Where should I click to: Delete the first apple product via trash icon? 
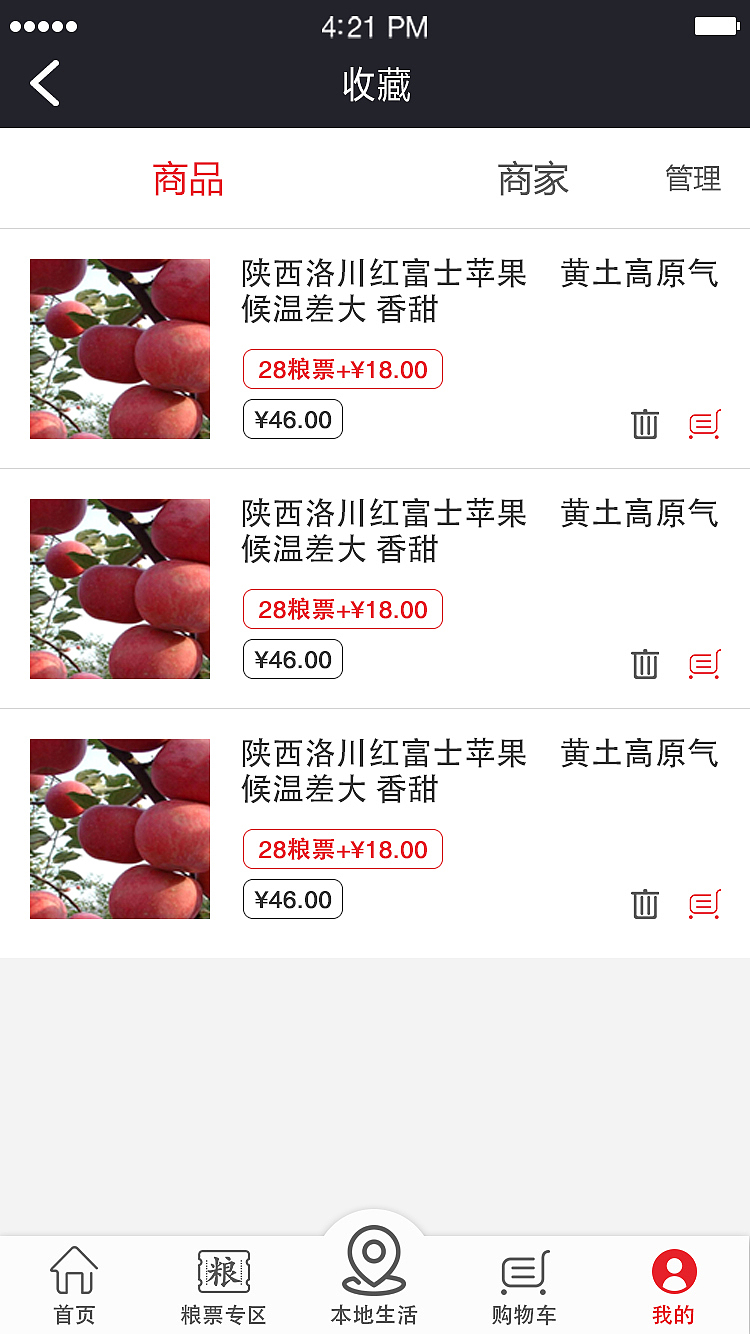645,424
